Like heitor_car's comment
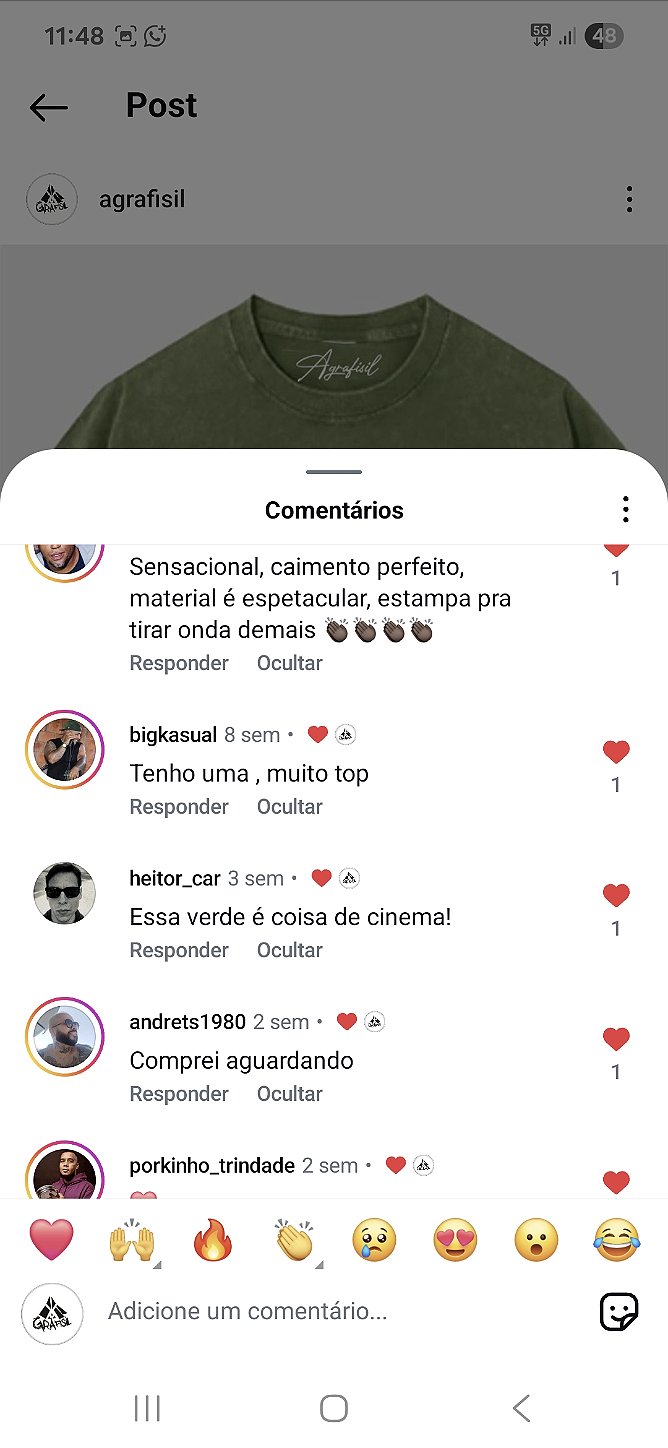The width and height of the screenshot is (668, 1448). click(616, 896)
